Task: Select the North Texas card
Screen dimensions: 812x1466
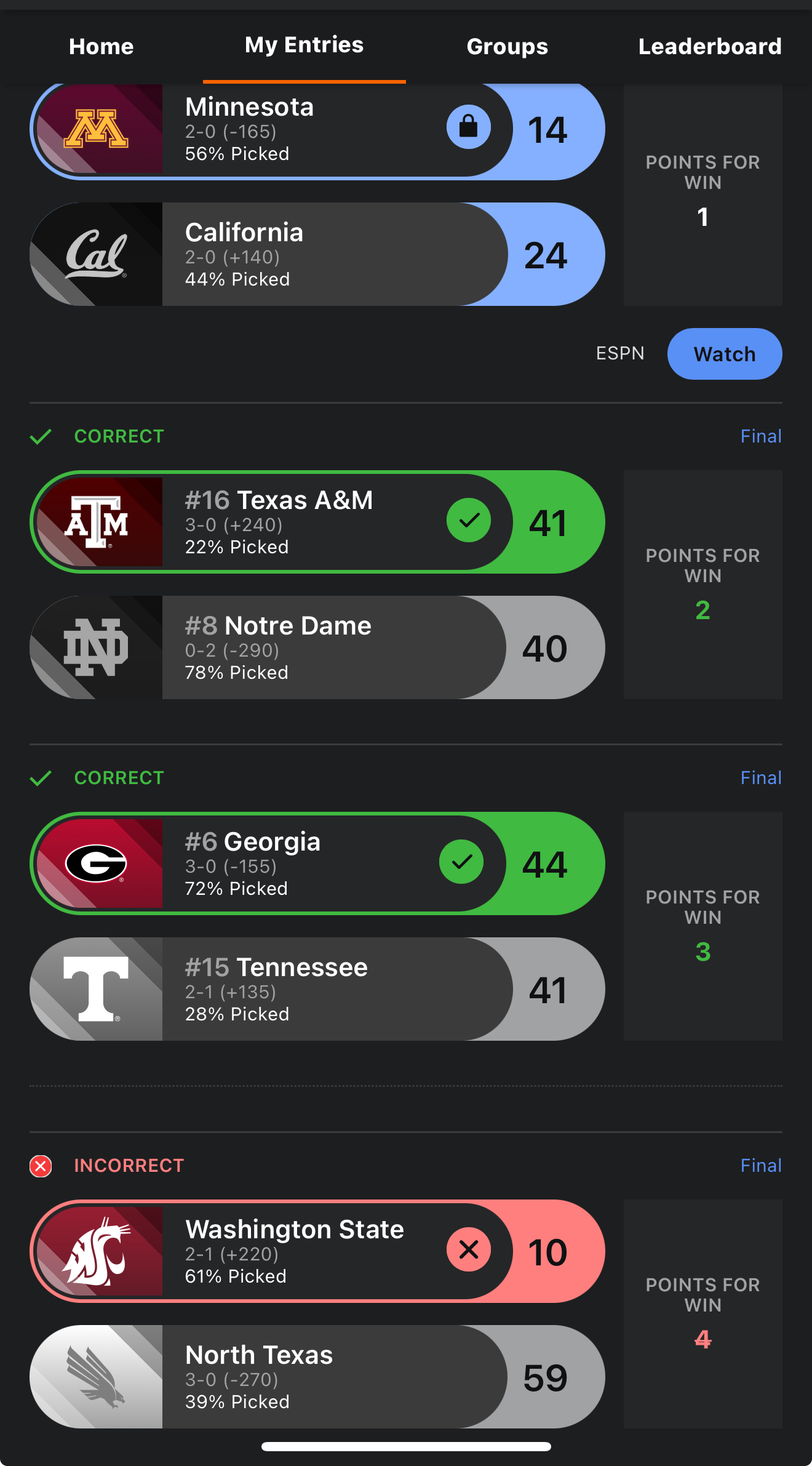Action: [317, 1377]
